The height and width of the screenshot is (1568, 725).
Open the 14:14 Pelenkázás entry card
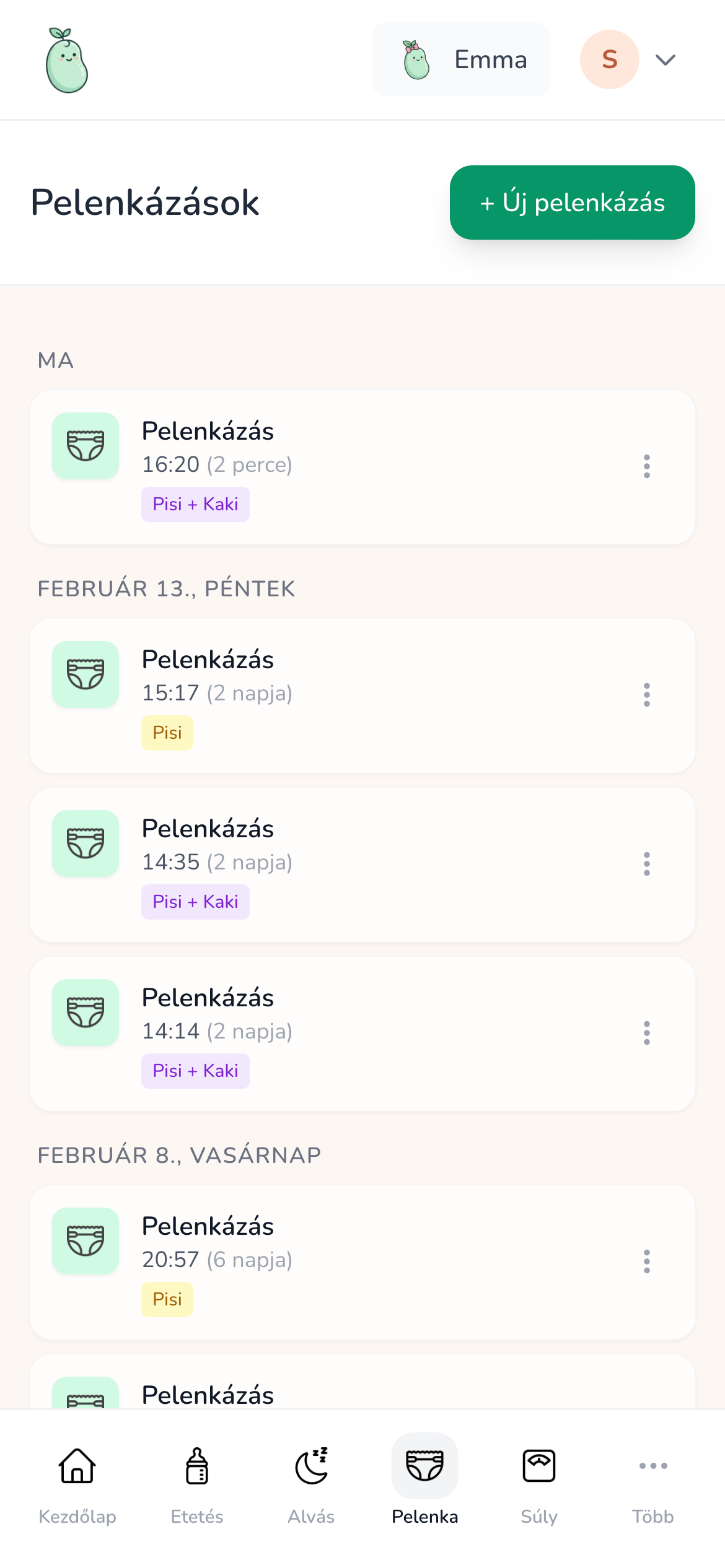[x=361, y=1032]
